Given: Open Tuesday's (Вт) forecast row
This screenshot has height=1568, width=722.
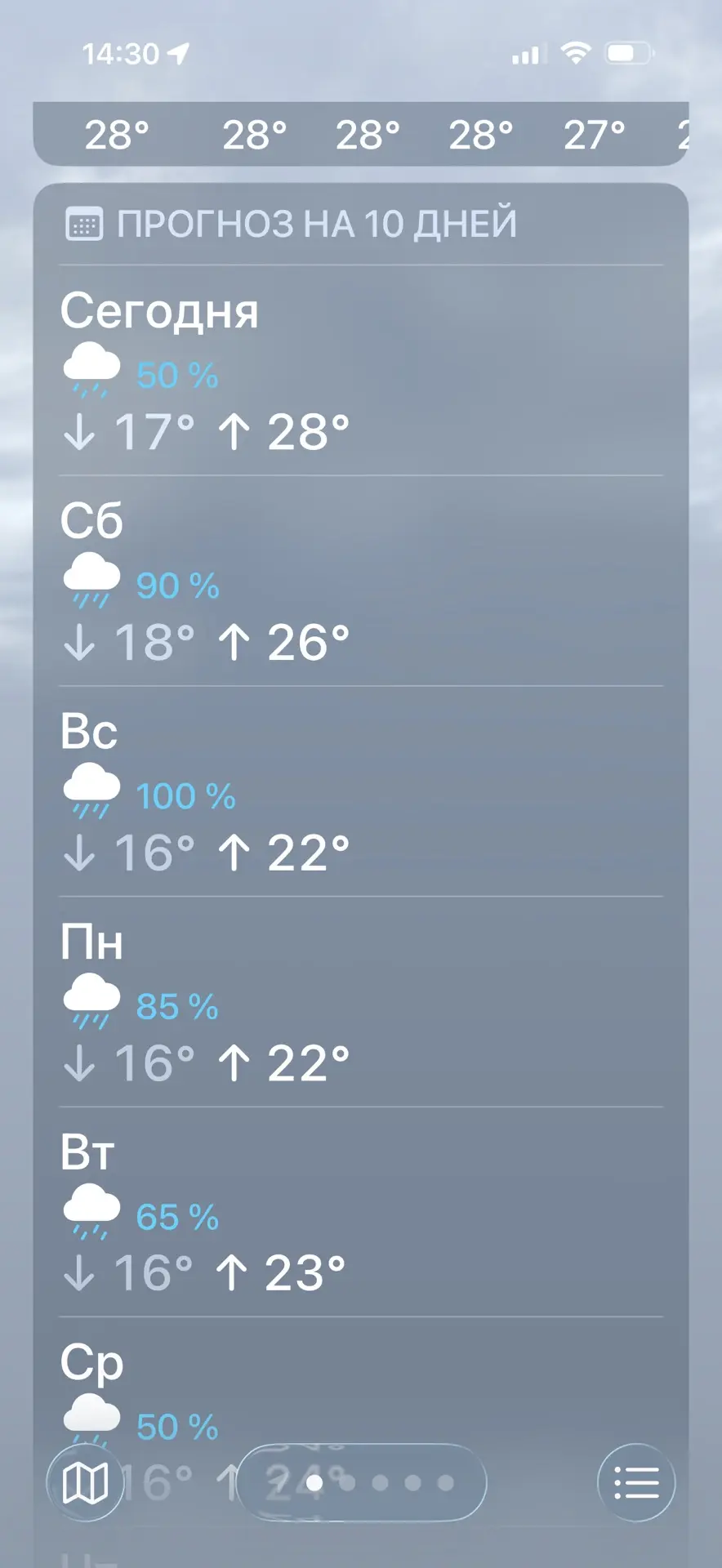Looking at the screenshot, I should tap(361, 1212).
